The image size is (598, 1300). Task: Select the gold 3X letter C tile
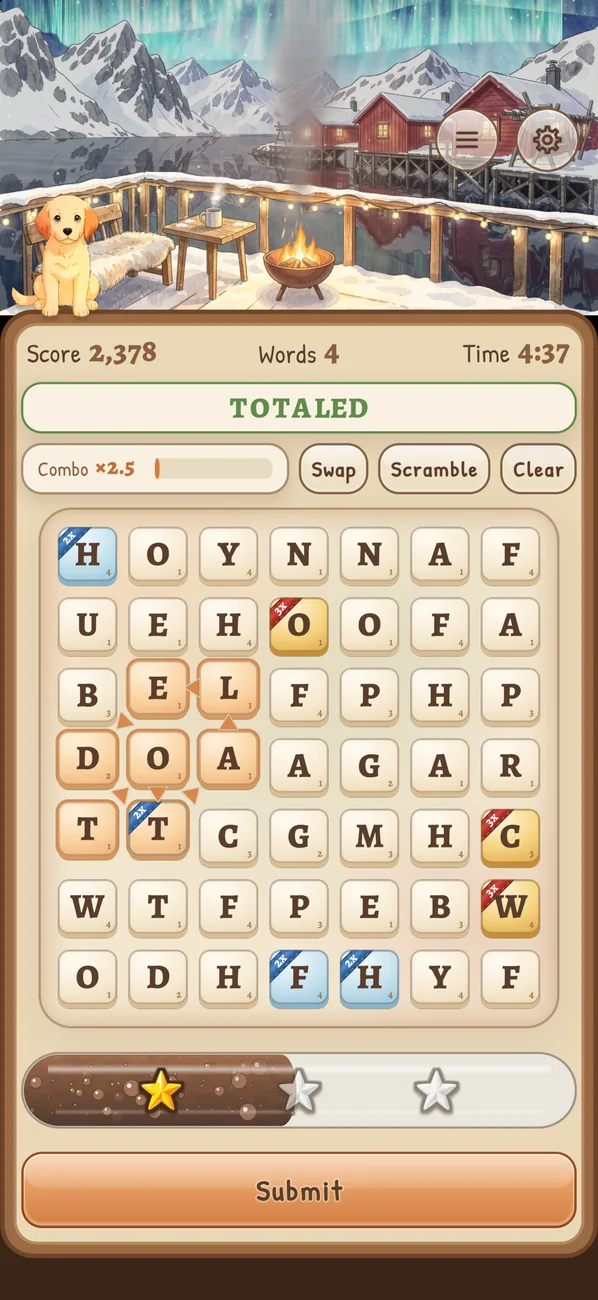click(x=510, y=837)
